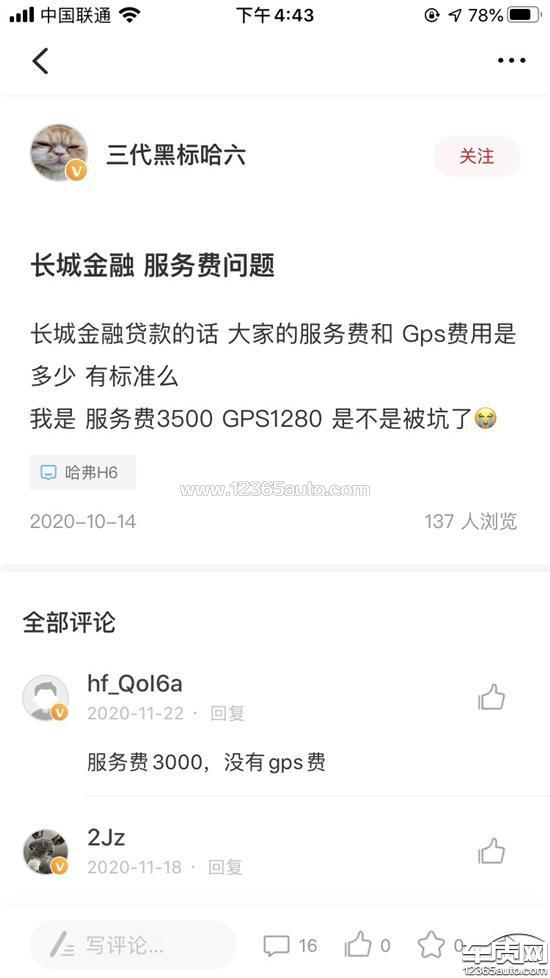Like the comment by 2Jz
The image size is (550, 978).
(491, 851)
